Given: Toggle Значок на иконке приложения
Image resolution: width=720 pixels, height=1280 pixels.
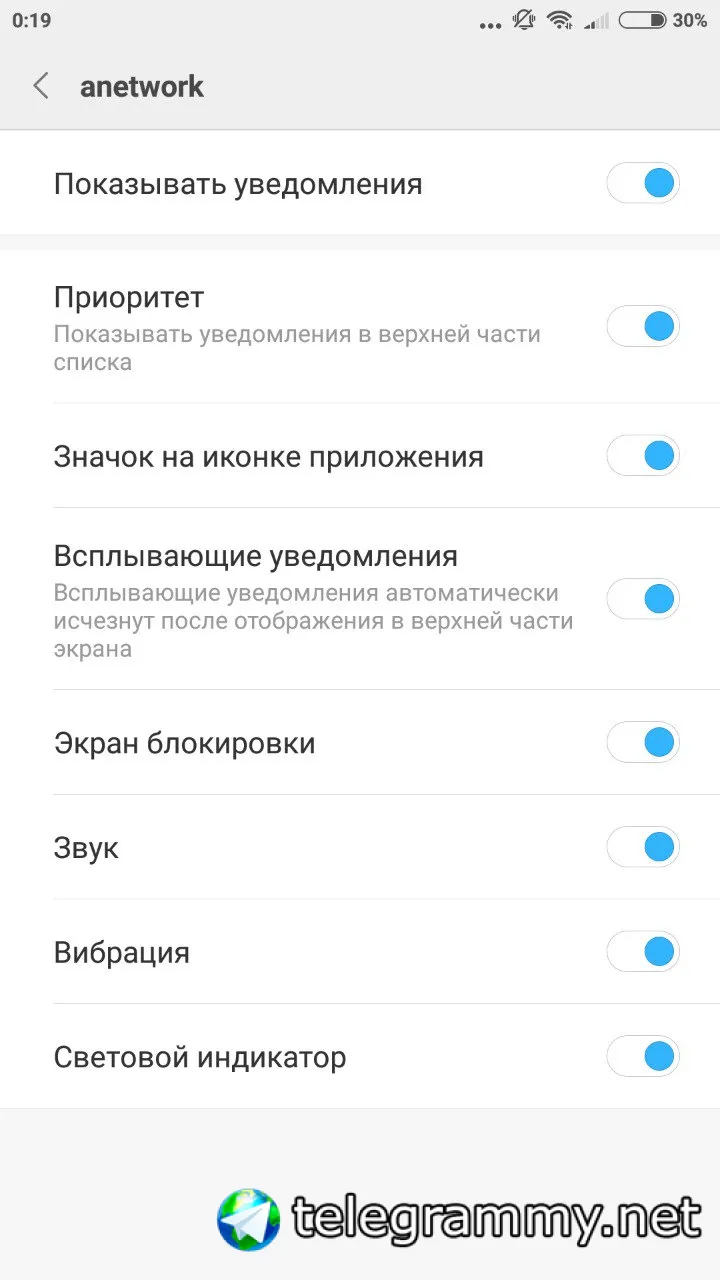Looking at the screenshot, I should (x=643, y=456).
